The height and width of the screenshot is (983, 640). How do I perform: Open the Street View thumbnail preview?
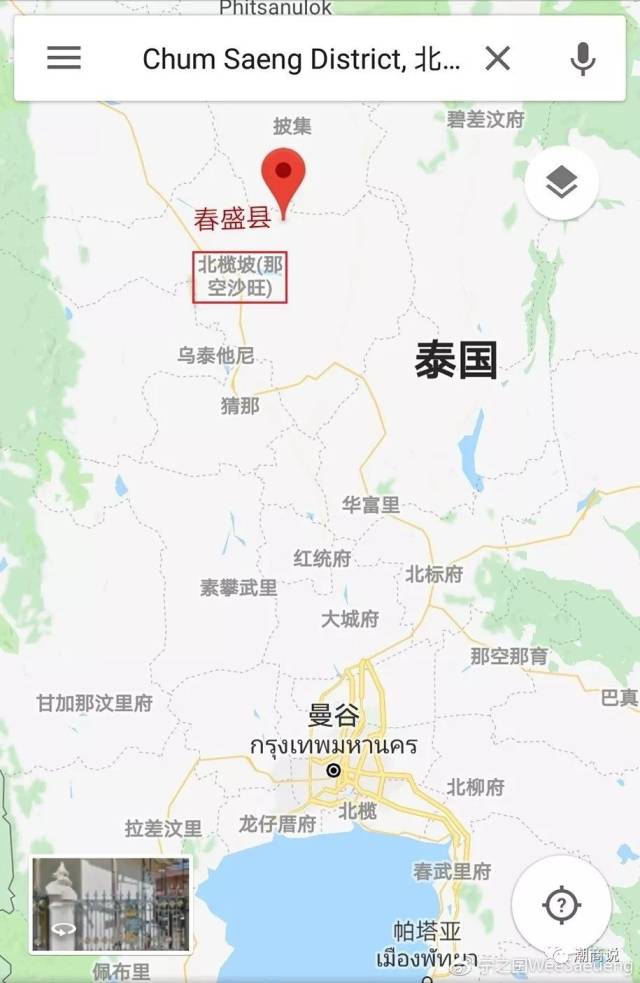click(x=110, y=904)
